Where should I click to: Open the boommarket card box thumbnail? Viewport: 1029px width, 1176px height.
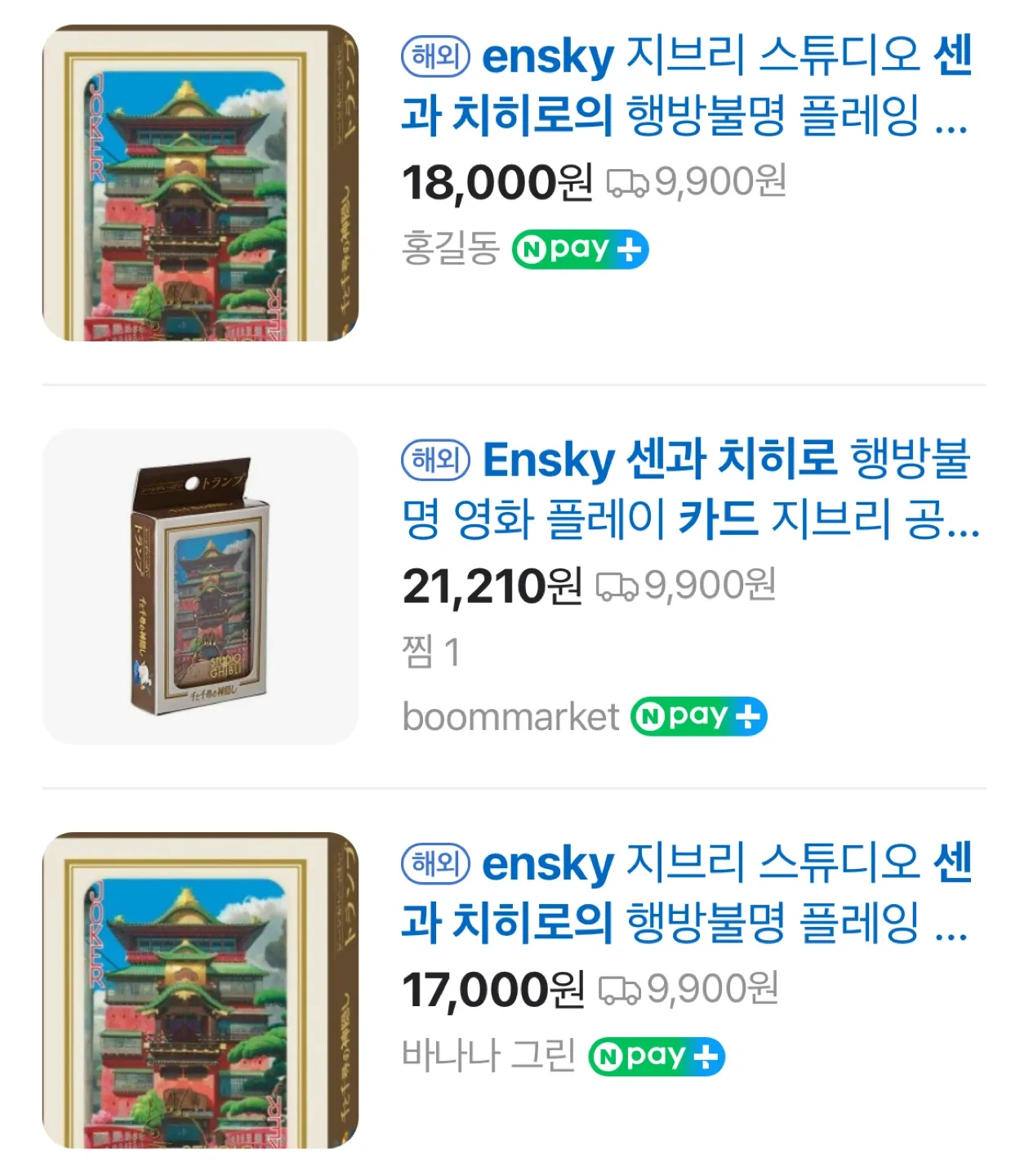tap(200, 586)
